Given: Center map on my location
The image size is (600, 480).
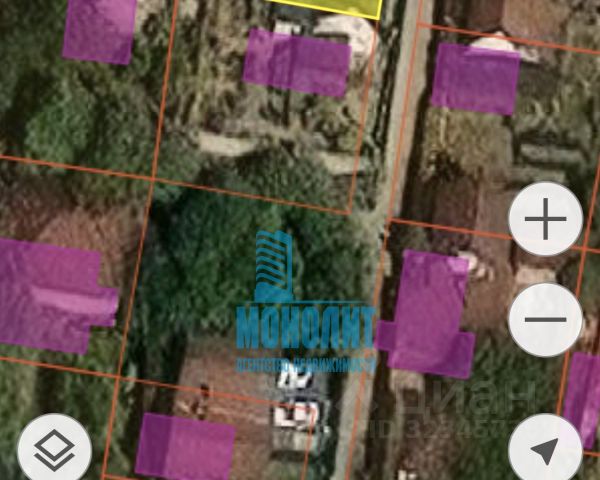Looking at the screenshot, I should [x=545, y=450].
